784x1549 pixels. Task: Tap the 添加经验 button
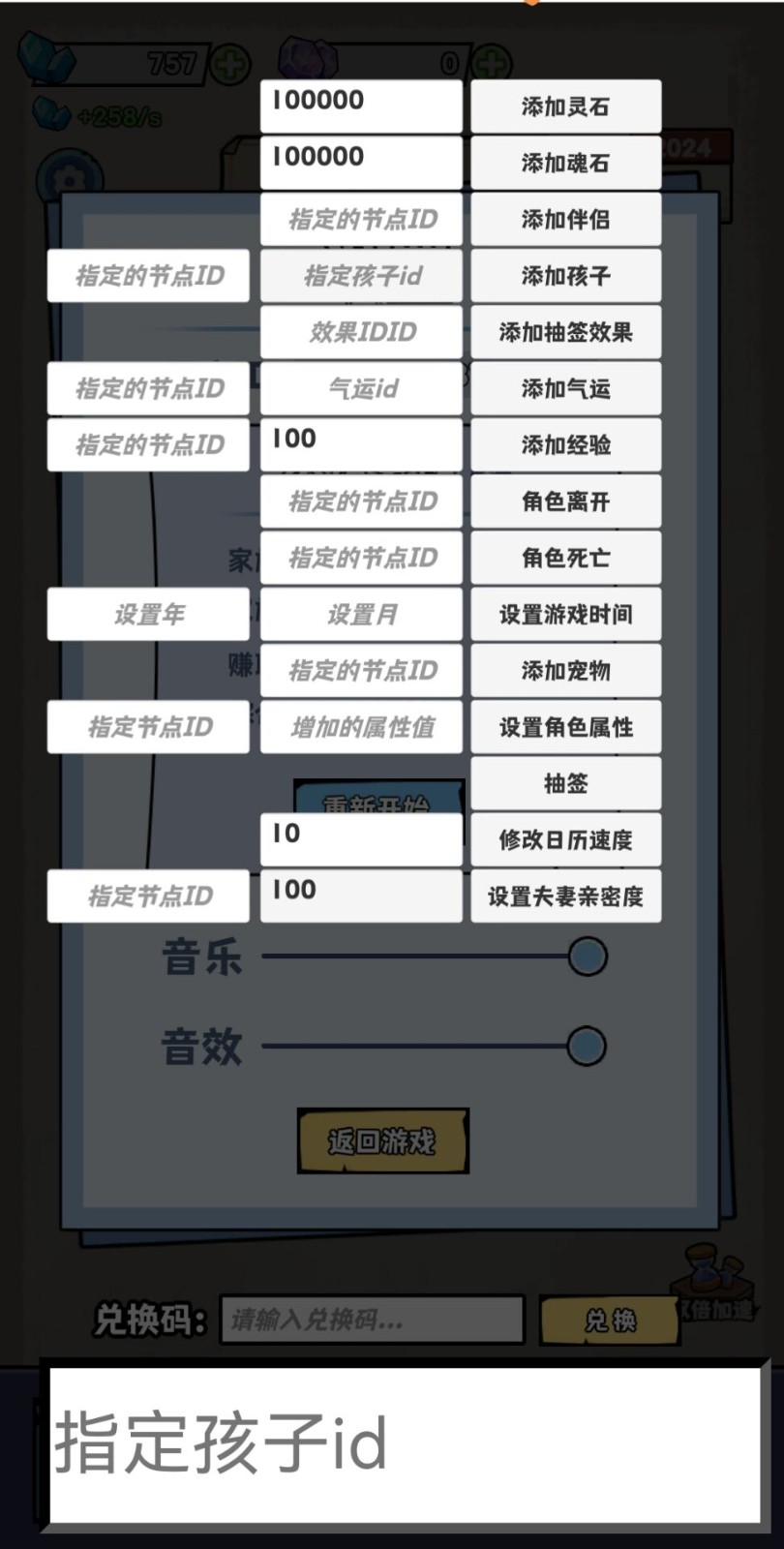[x=565, y=444]
